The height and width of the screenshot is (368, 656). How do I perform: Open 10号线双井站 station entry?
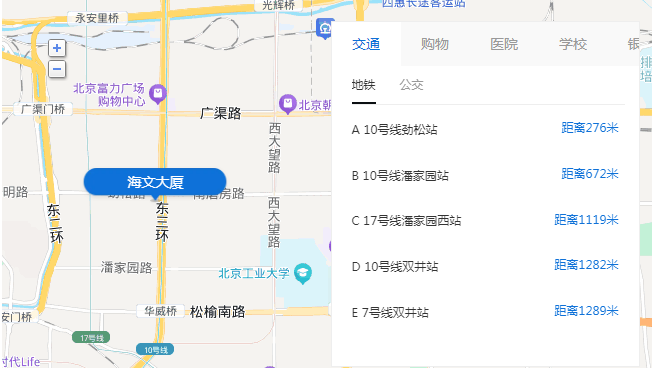point(485,266)
